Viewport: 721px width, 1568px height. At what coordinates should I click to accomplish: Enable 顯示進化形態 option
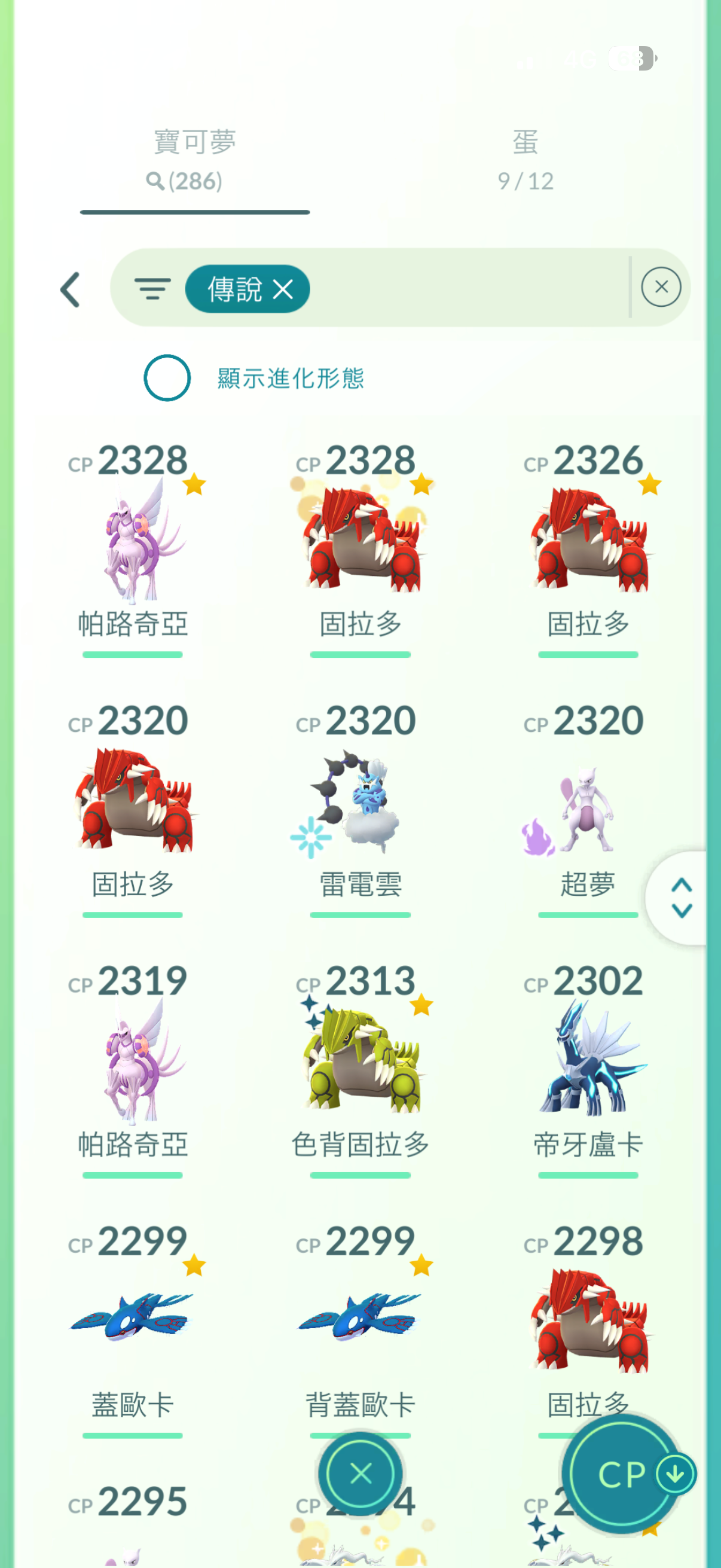167,378
